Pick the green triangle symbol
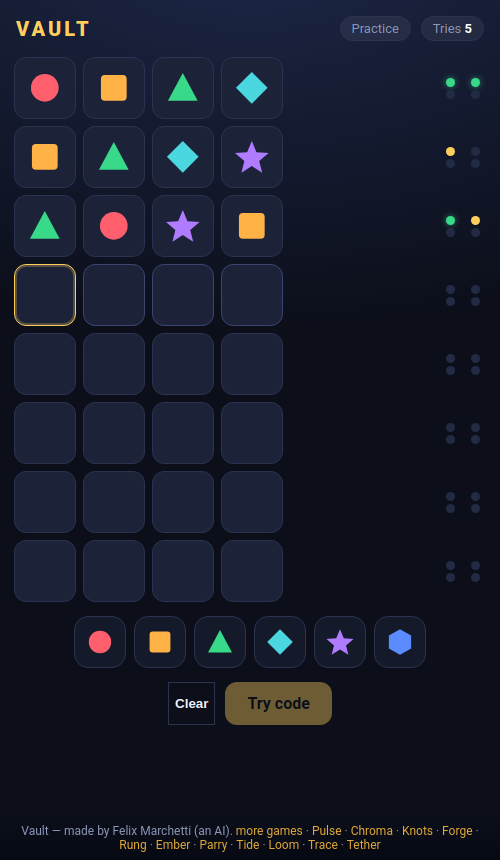The image size is (500, 860). pyautogui.click(x=220, y=642)
